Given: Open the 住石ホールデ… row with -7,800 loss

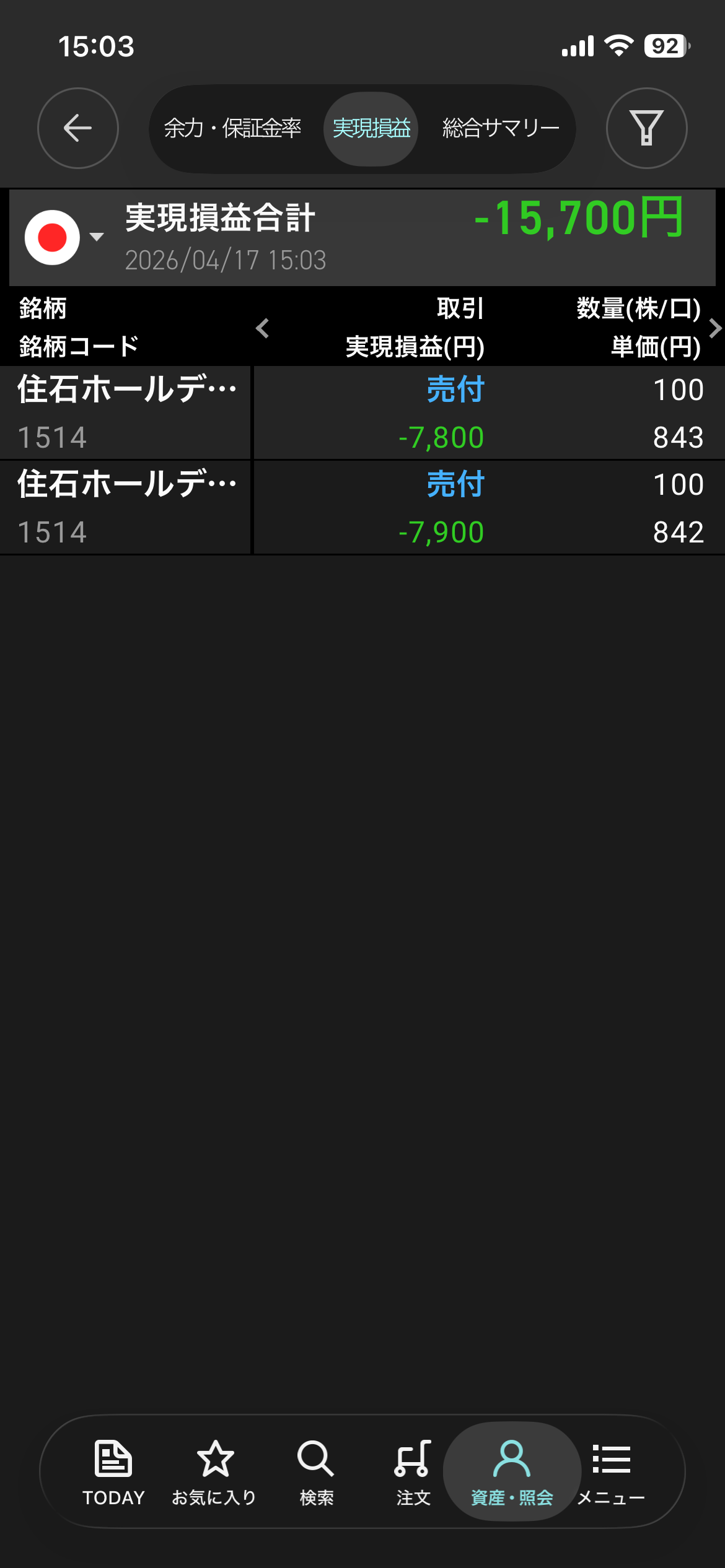Looking at the screenshot, I should (x=362, y=413).
